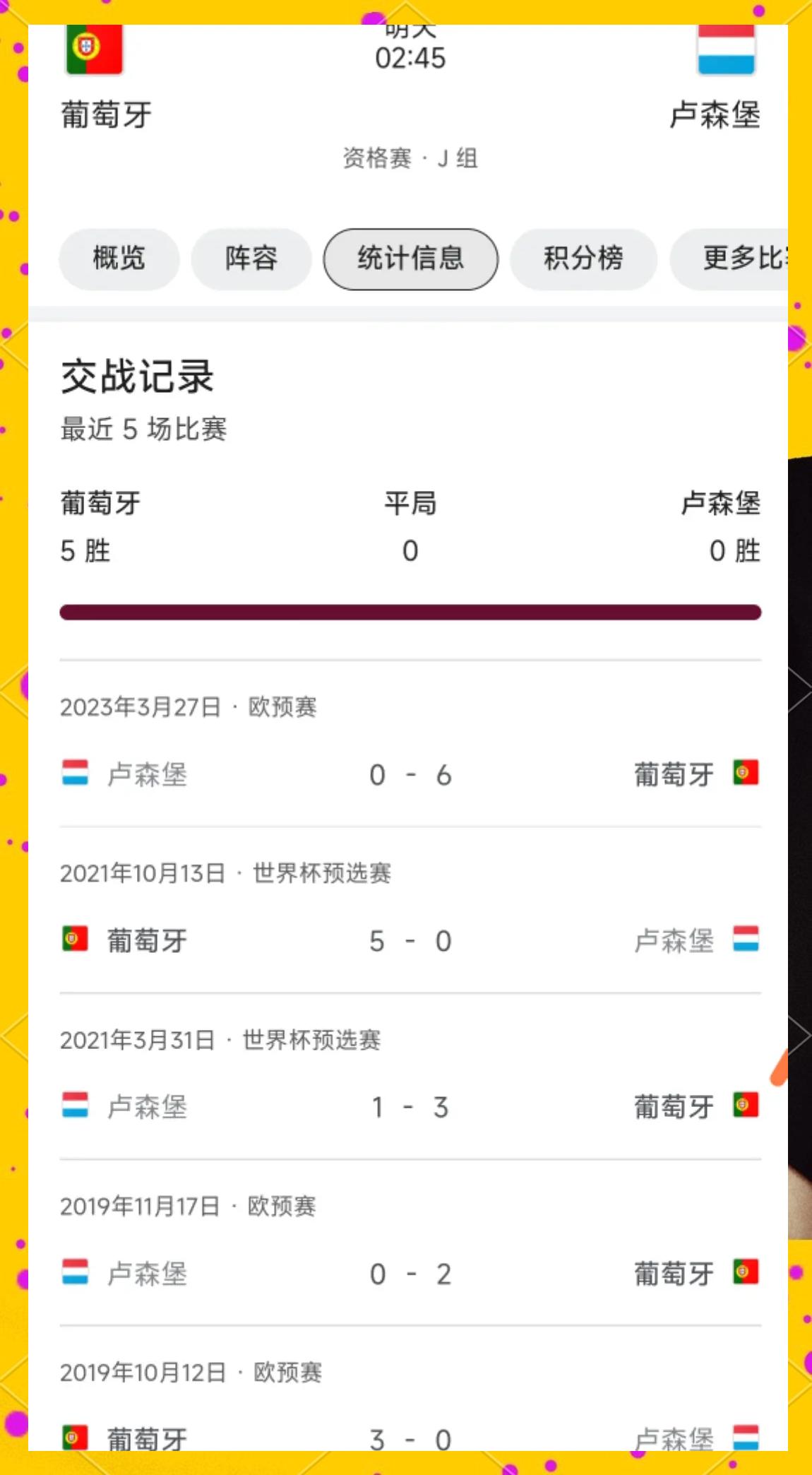
Task: Select the 0 - 6 score of the 2023 match
Action: point(410,773)
